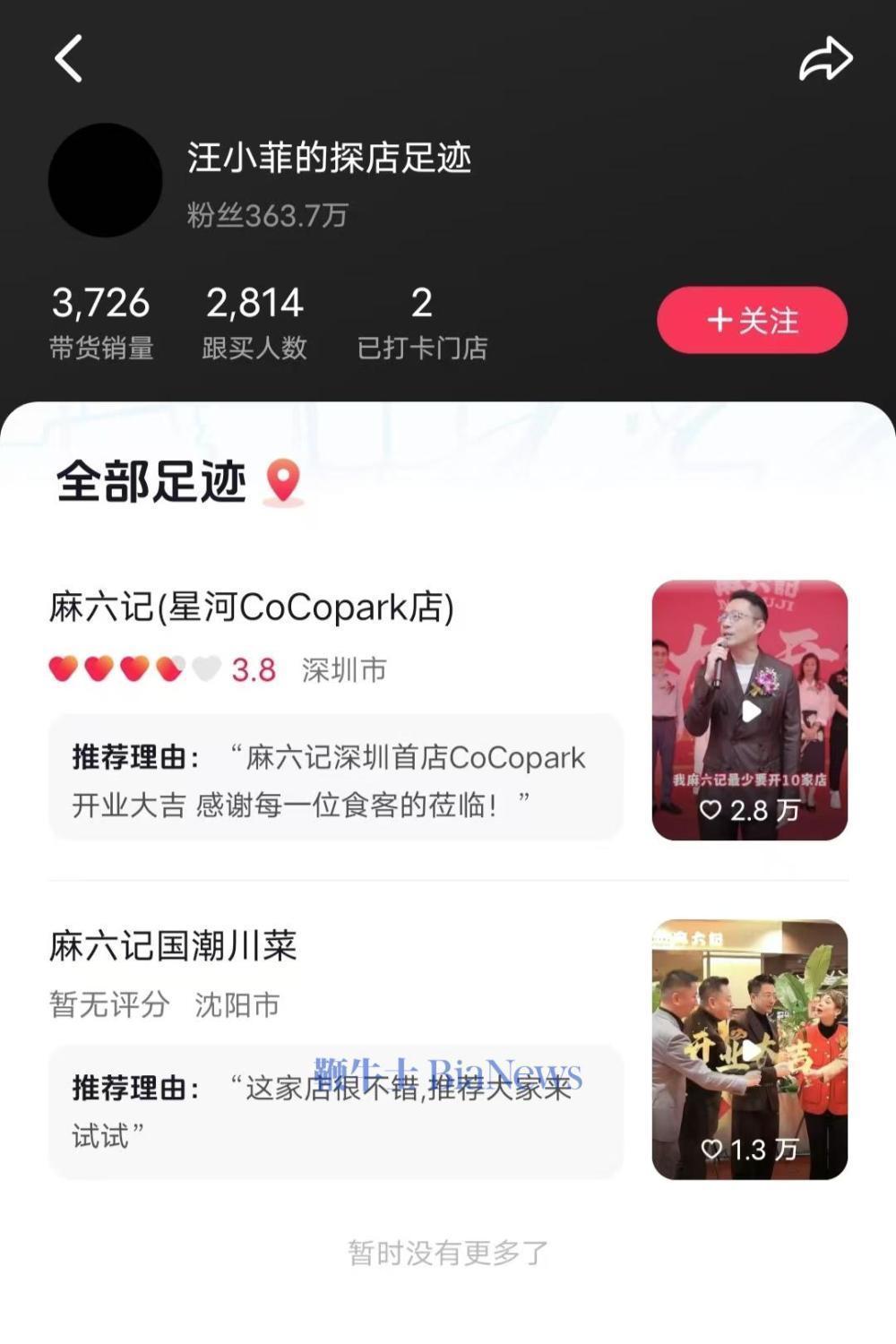Play the video with 1.3万 likes
The image size is (896, 1344).
point(750,1049)
